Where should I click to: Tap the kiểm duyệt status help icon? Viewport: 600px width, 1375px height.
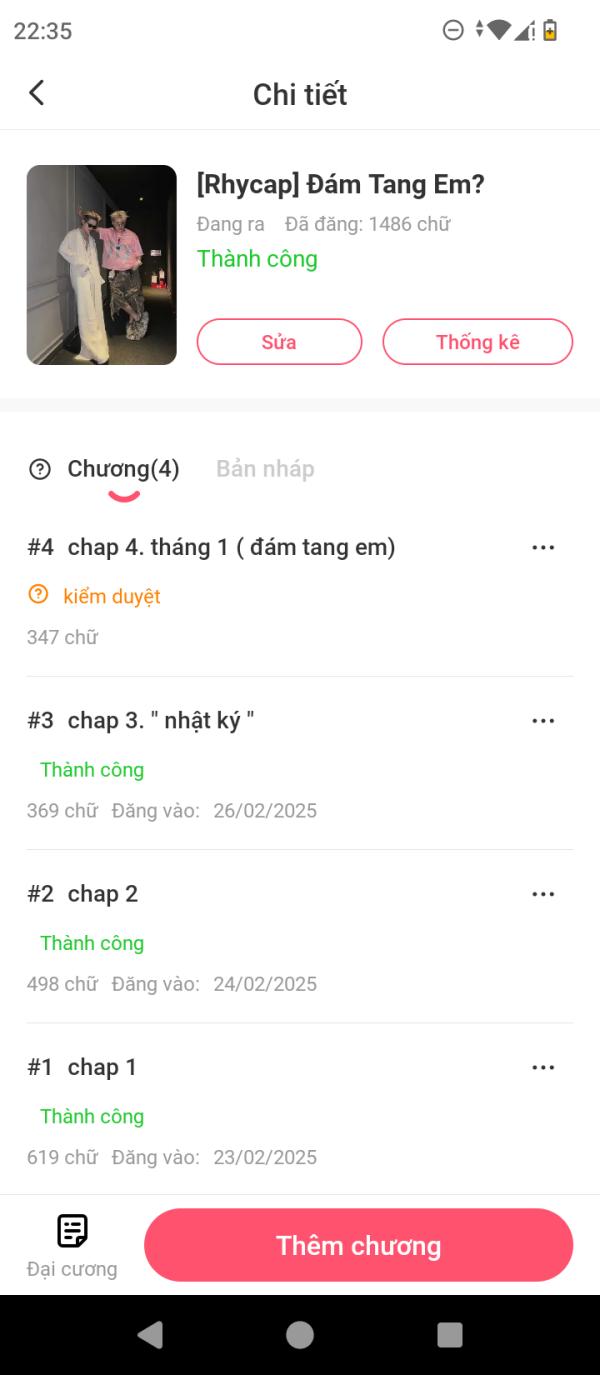pyautogui.click(x=38, y=595)
